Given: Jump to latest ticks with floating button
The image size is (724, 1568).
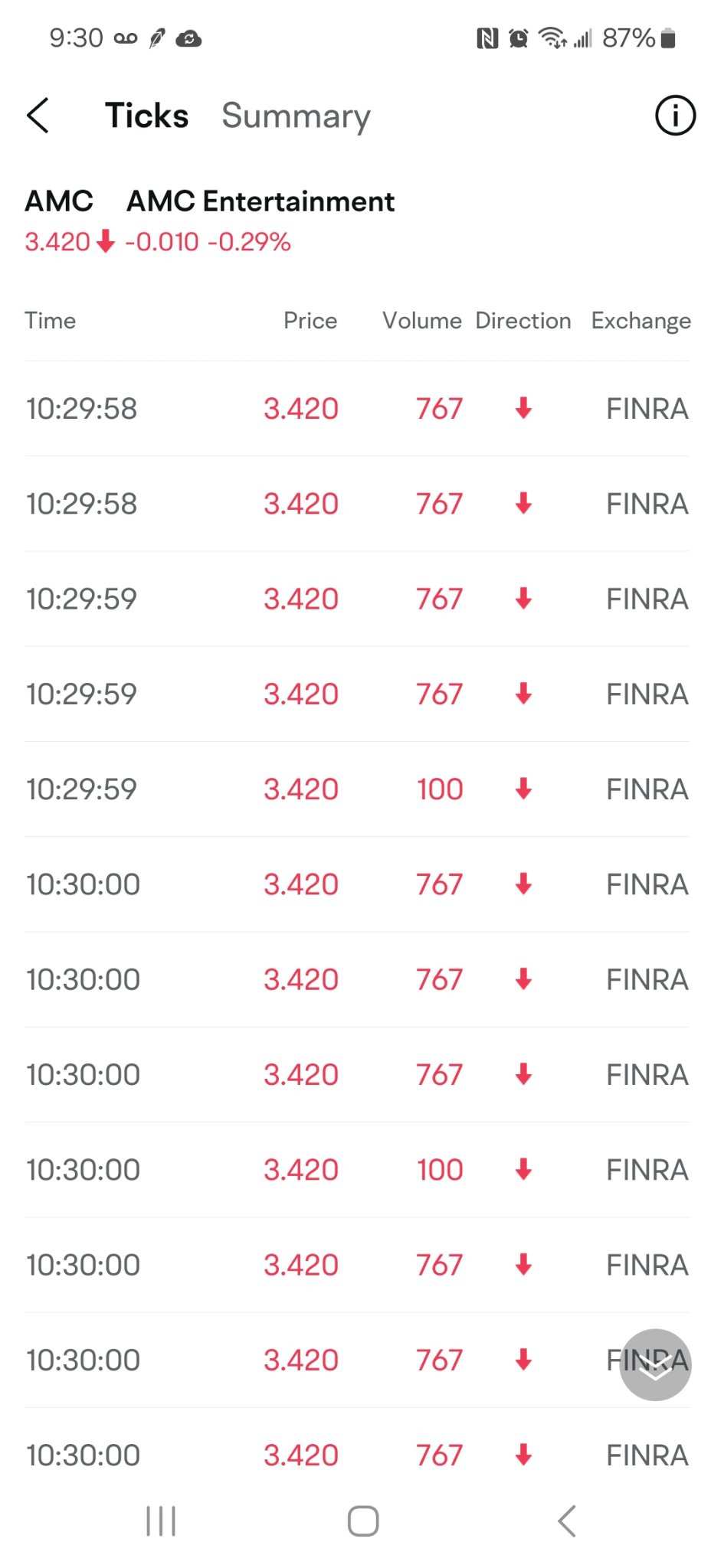Looking at the screenshot, I should [x=655, y=1364].
